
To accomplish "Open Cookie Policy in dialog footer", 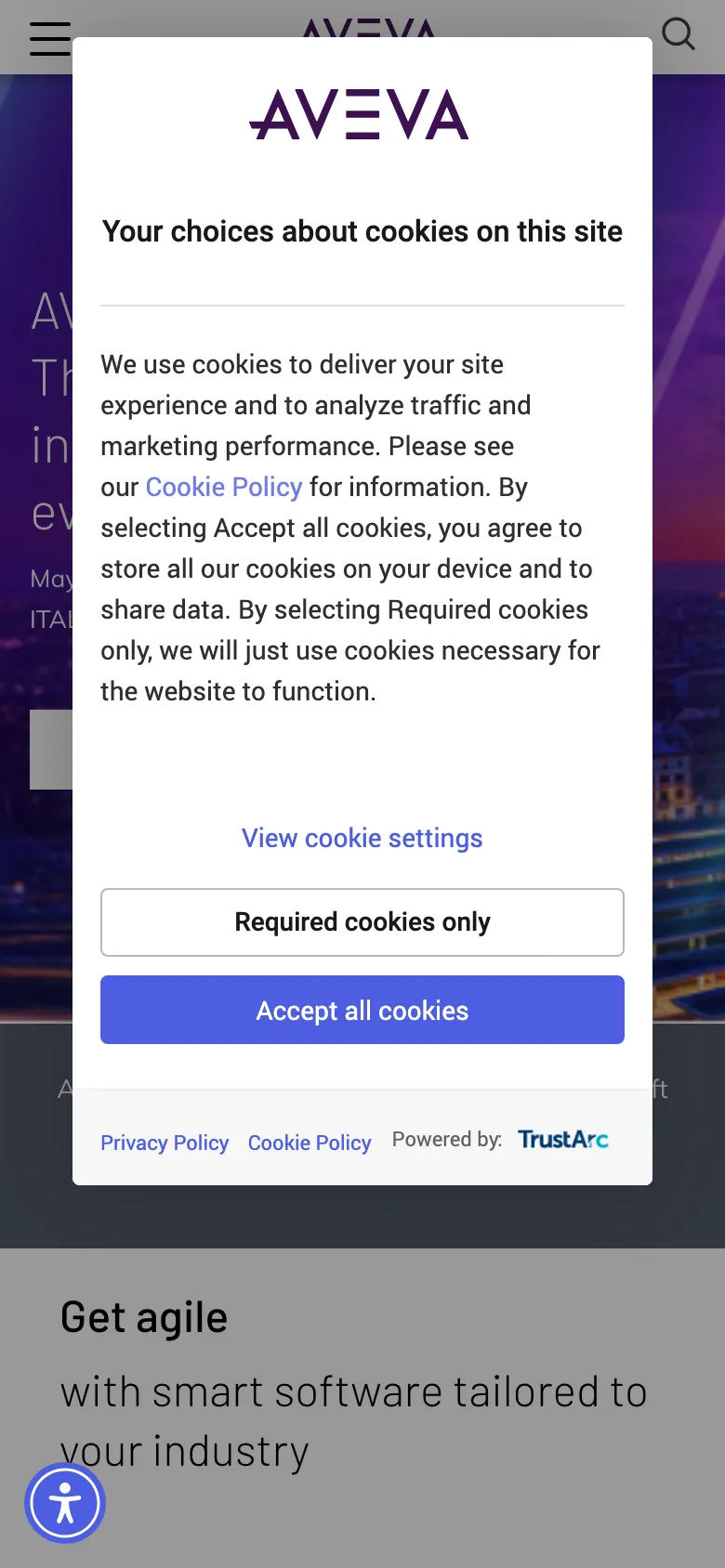I will click(310, 1143).
